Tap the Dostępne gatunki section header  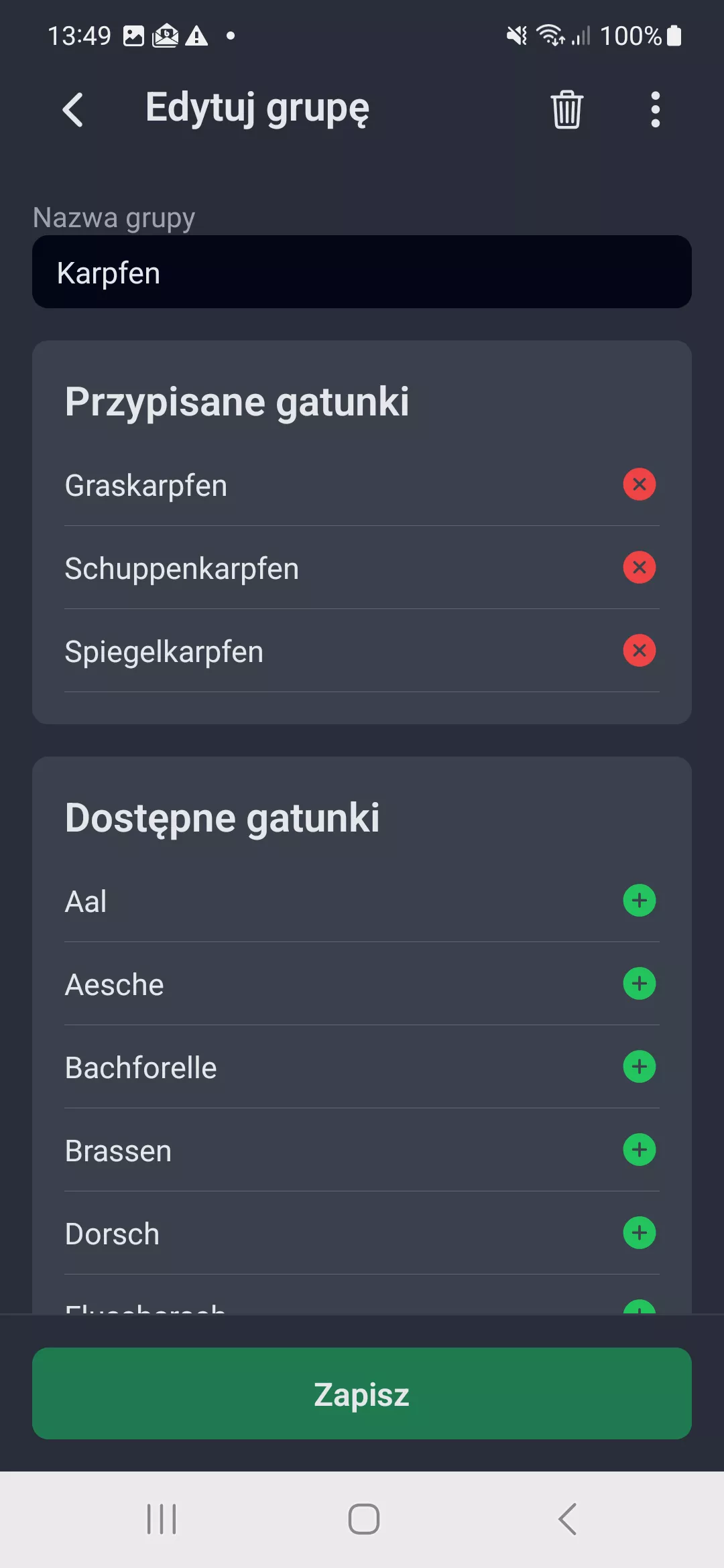[223, 816]
